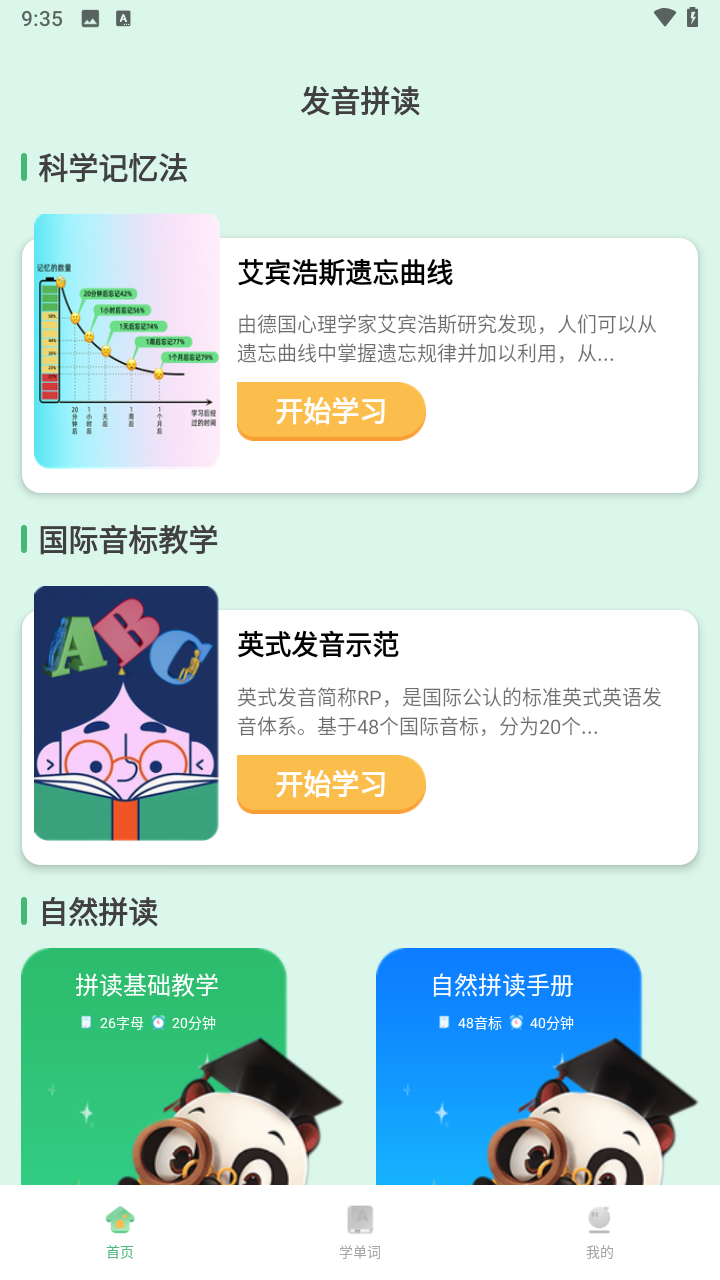Click the ABC illustration thumbnail

(x=126, y=713)
